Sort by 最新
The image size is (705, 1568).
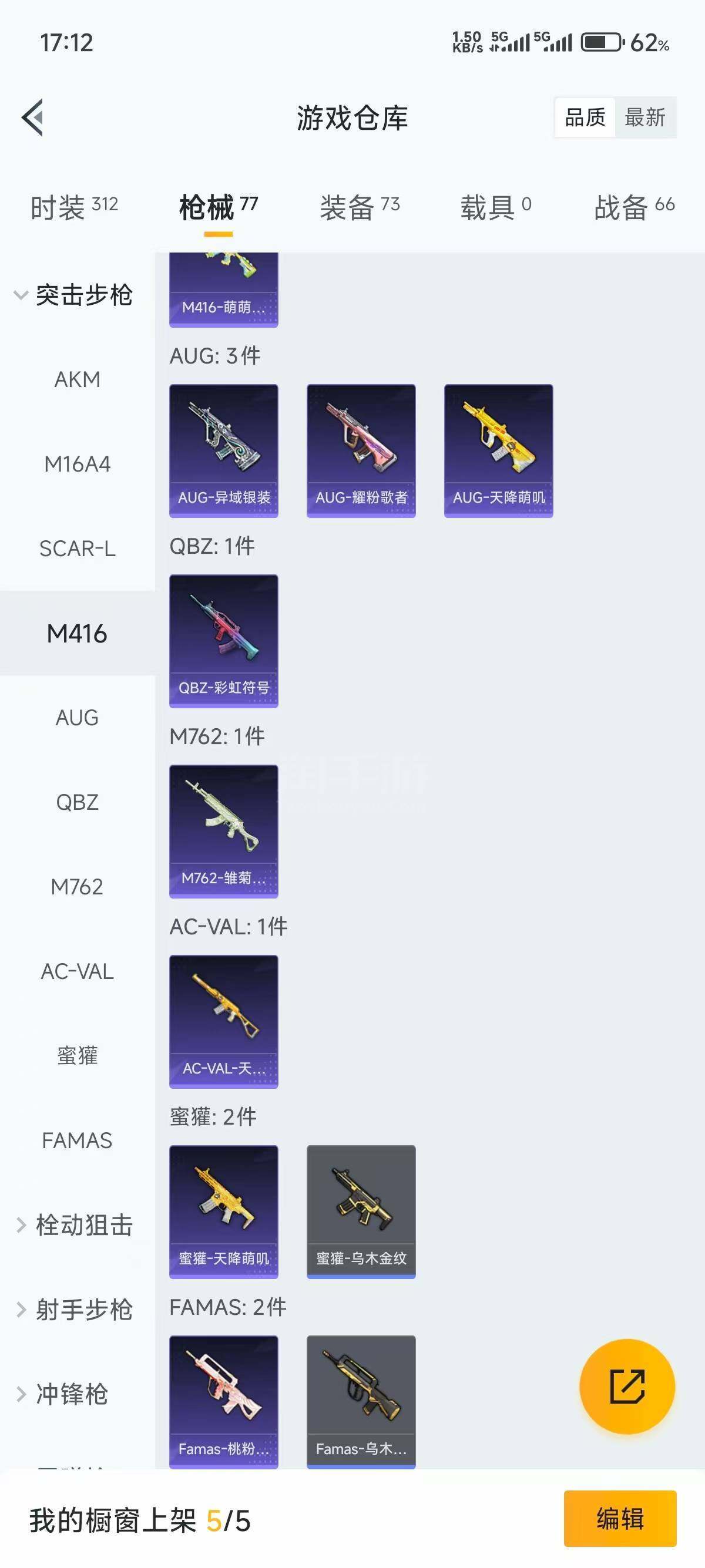click(644, 117)
